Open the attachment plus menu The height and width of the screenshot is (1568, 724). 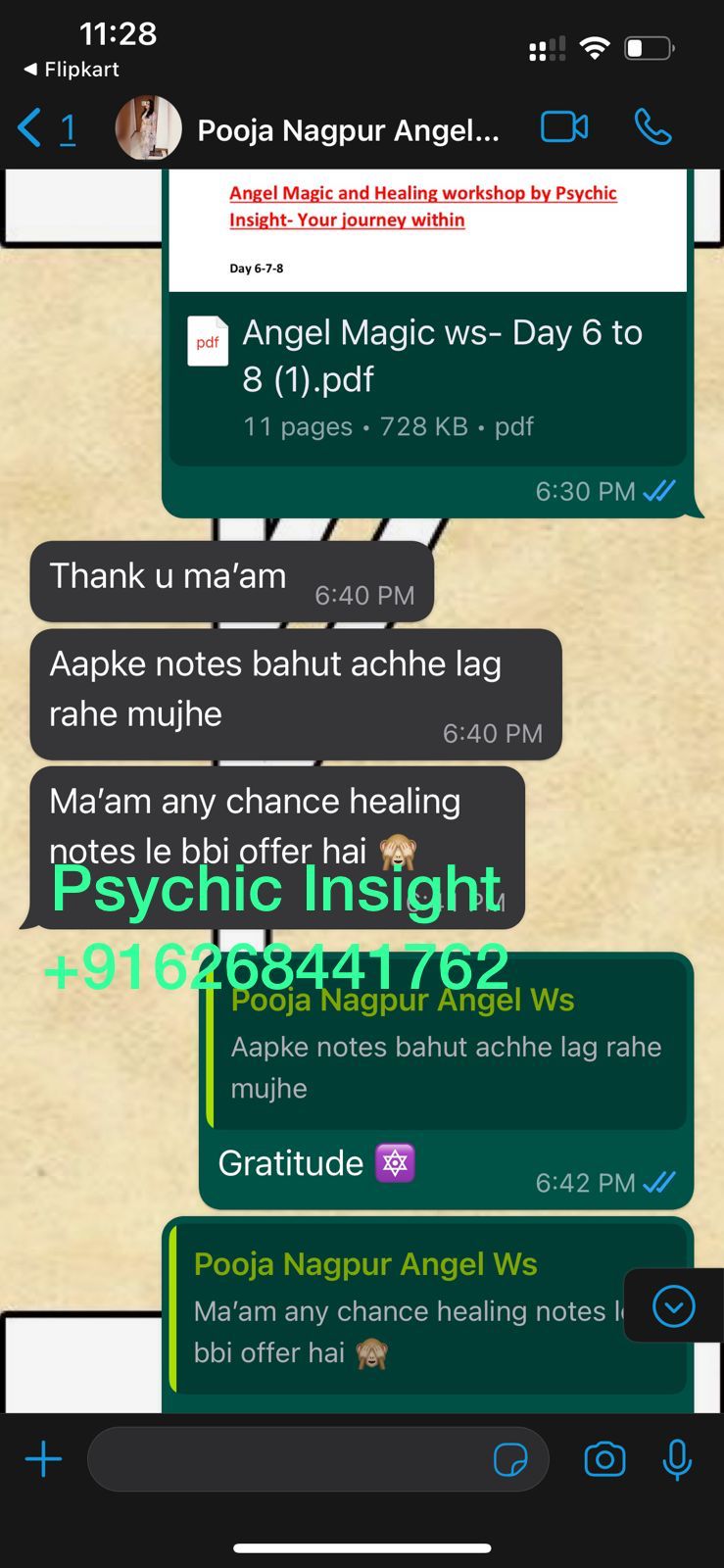click(43, 1459)
